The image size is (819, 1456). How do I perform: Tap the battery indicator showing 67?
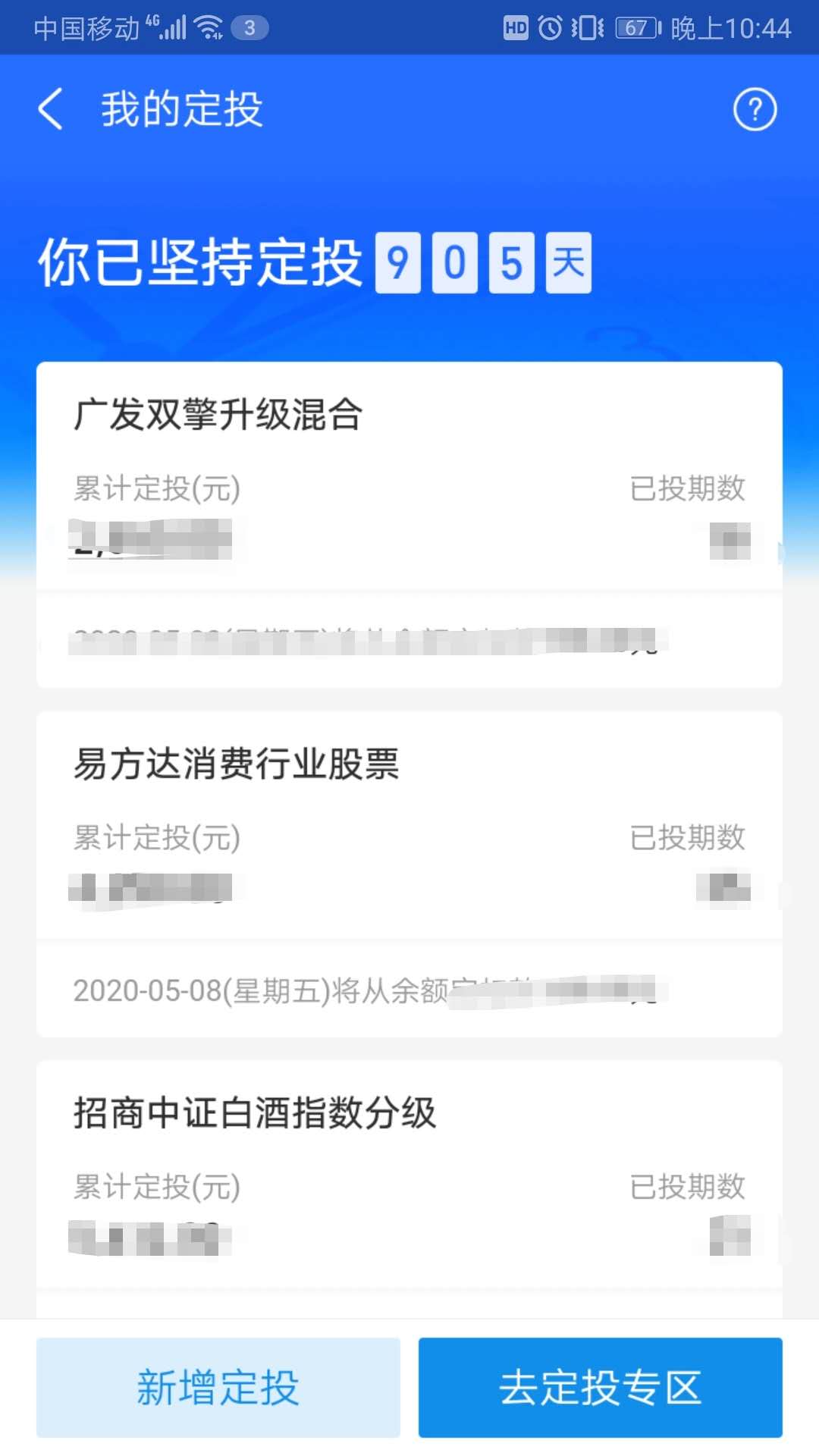point(637,28)
